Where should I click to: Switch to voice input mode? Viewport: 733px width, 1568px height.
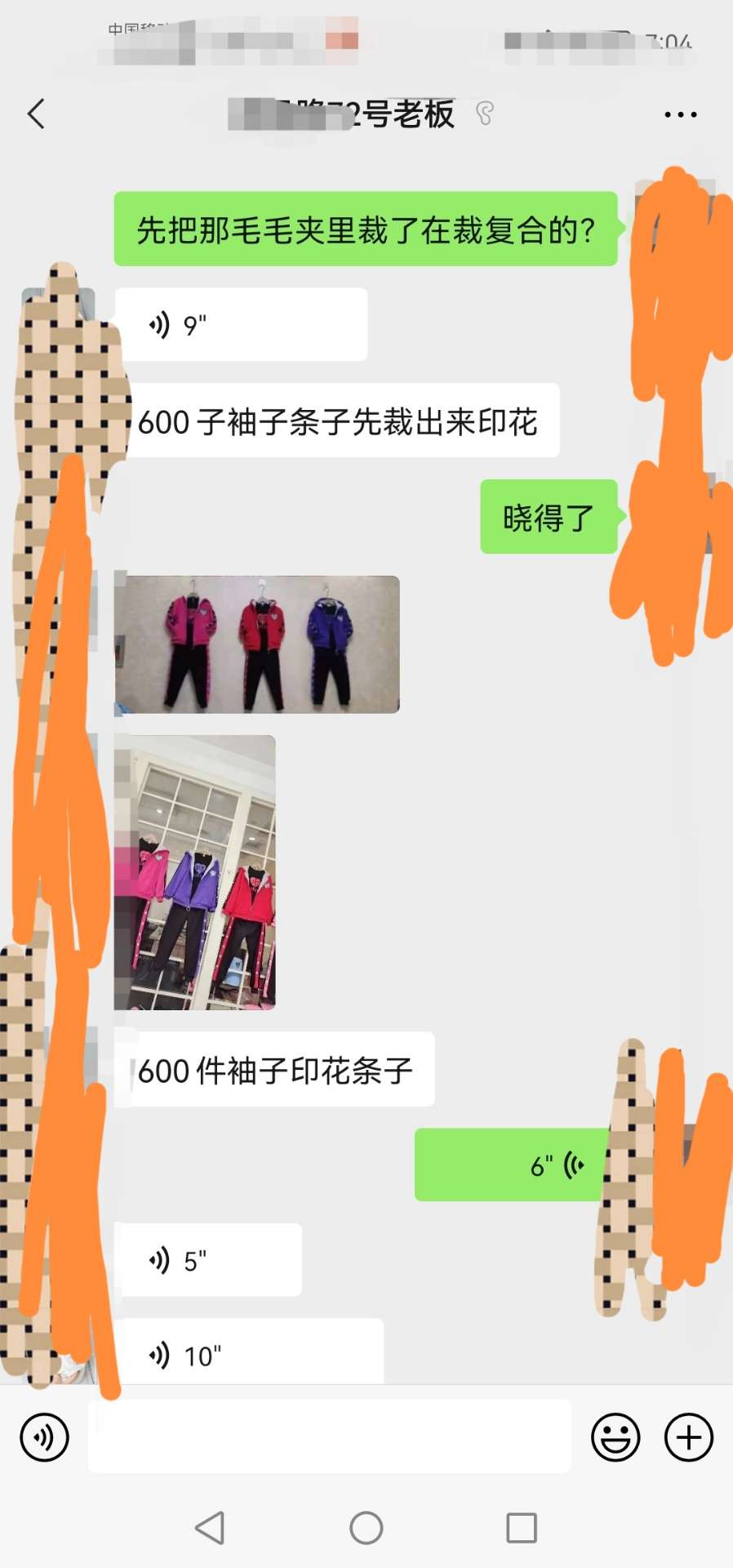(45, 1437)
